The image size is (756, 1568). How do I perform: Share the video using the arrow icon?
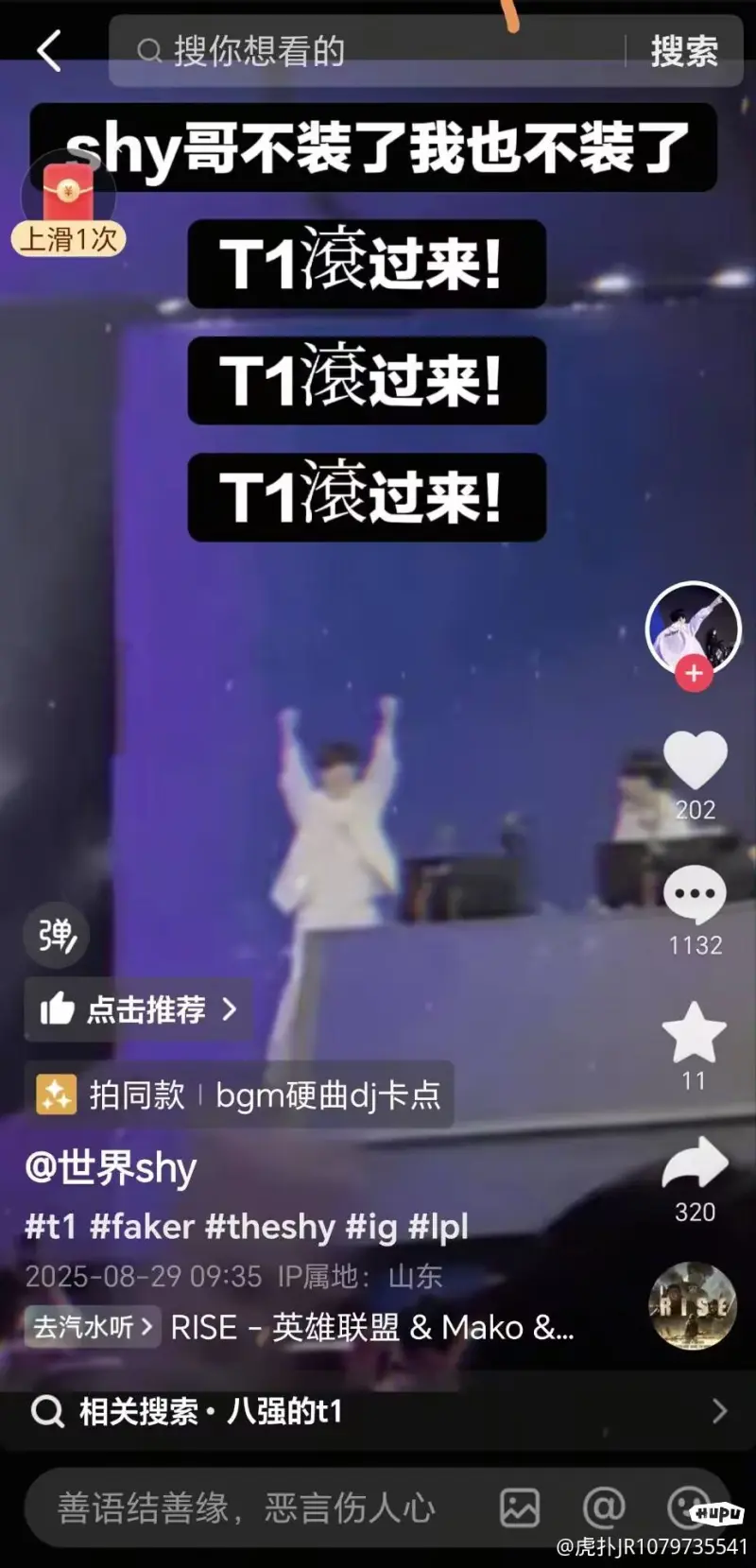[695, 1170]
